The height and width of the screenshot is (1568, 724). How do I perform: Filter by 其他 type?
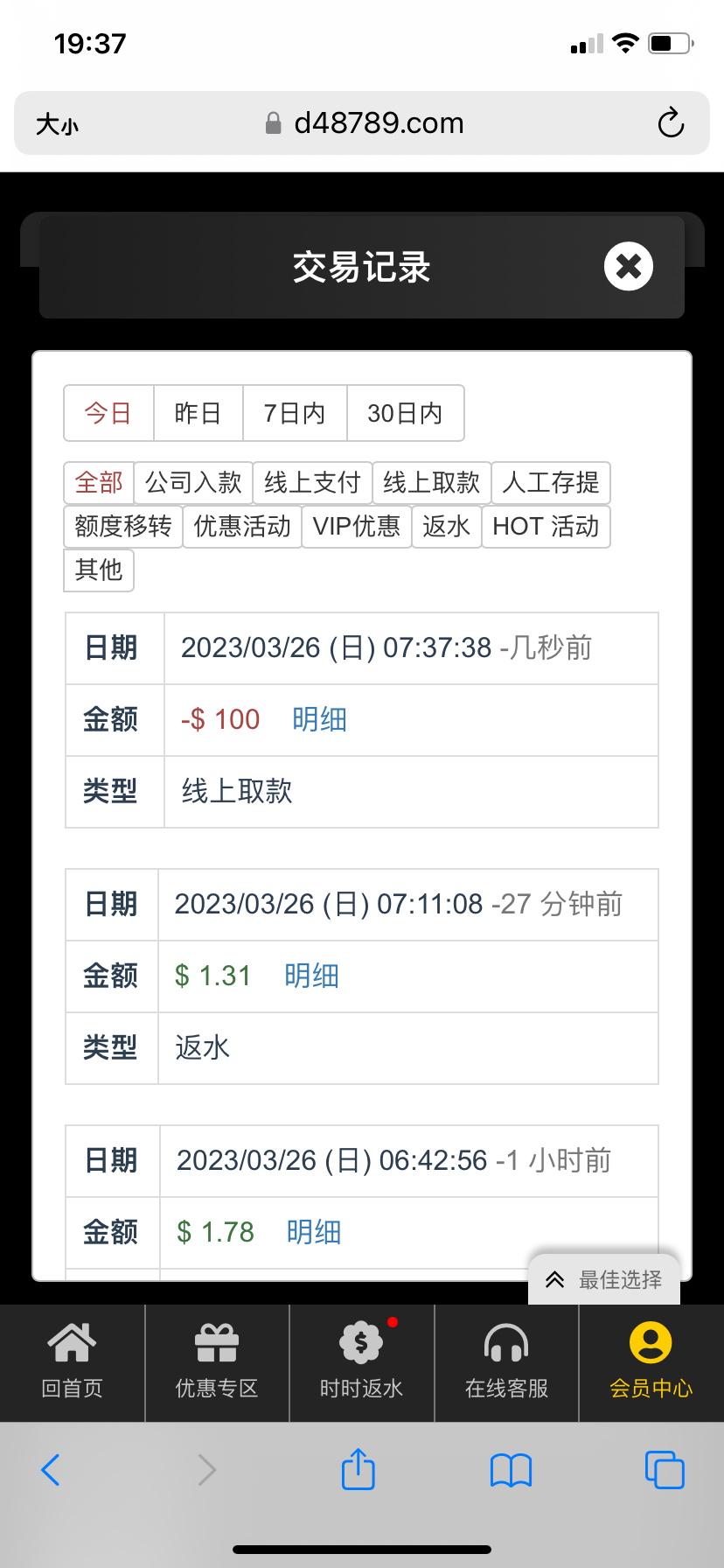coord(99,570)
